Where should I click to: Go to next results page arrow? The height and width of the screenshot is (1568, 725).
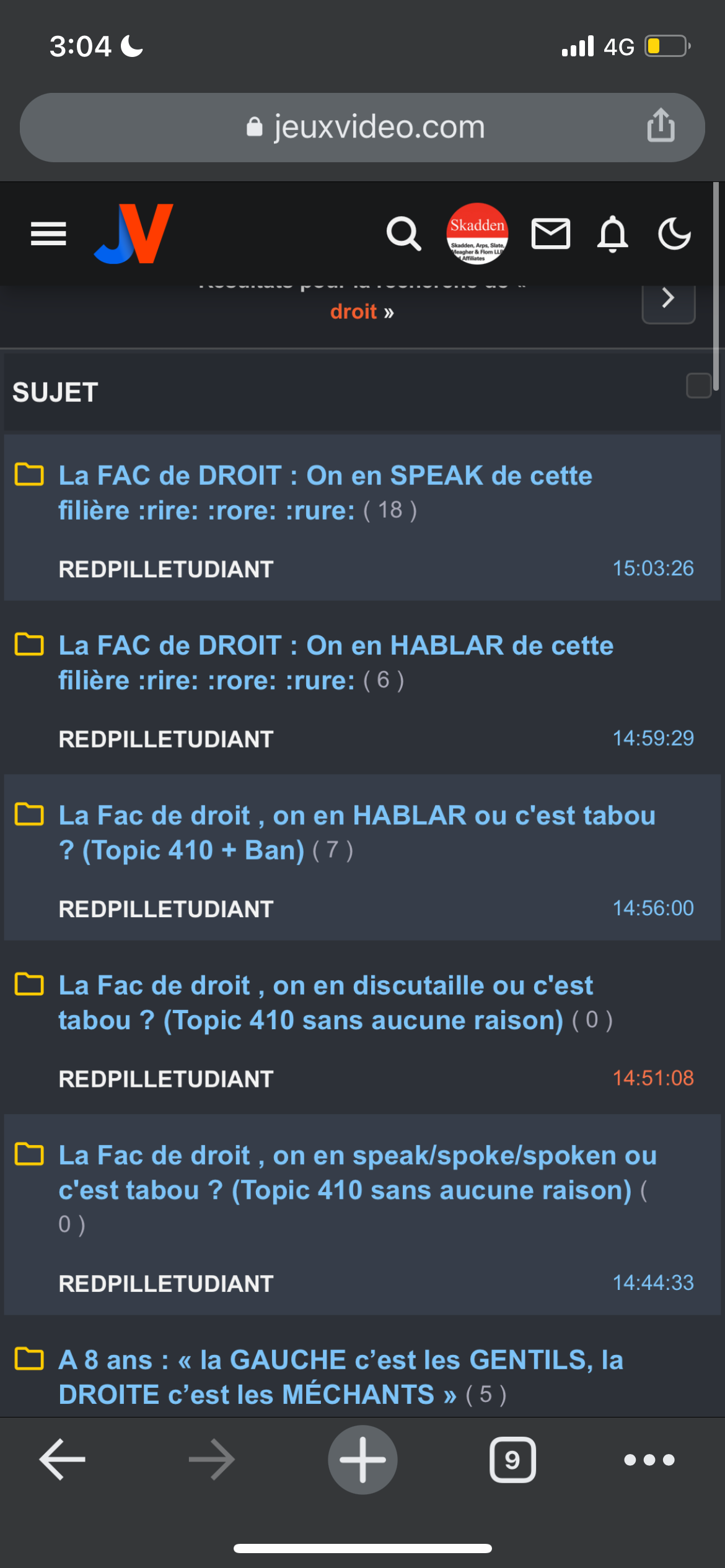point(668,298)
